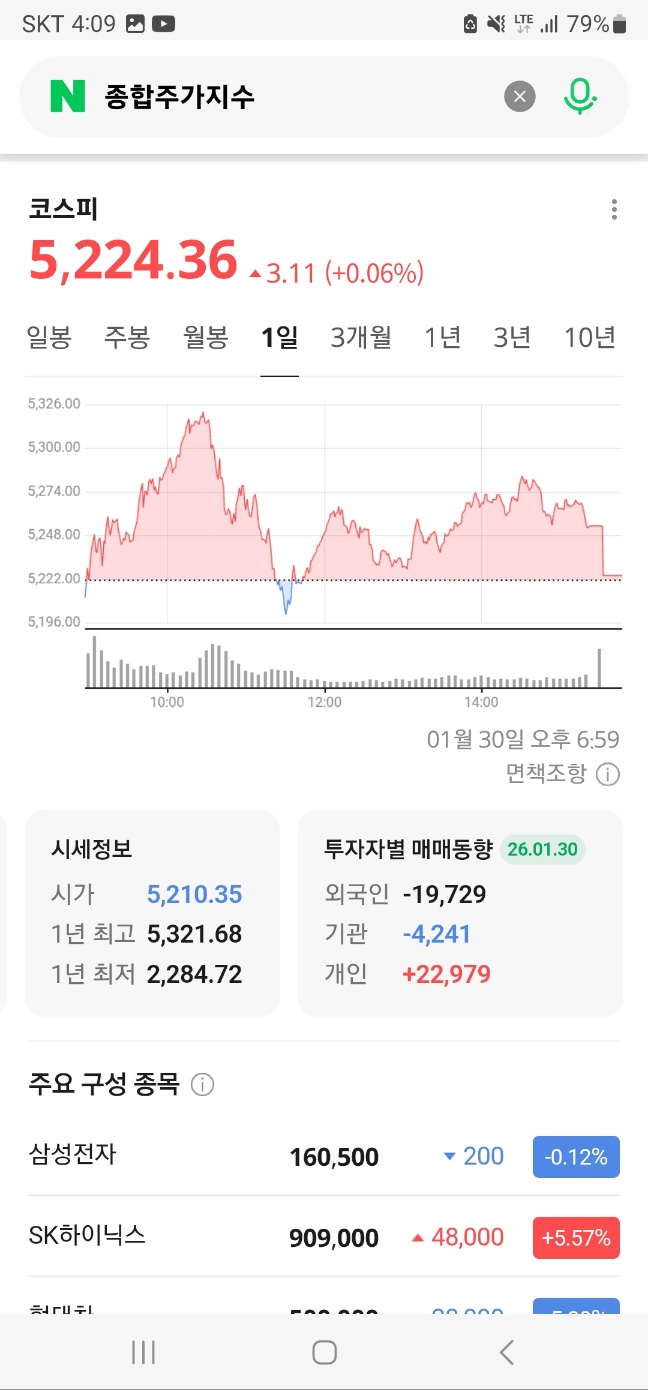648x1390 pixels.
Task: Switch chart to 일봉 tab
Action: point(49,338)
